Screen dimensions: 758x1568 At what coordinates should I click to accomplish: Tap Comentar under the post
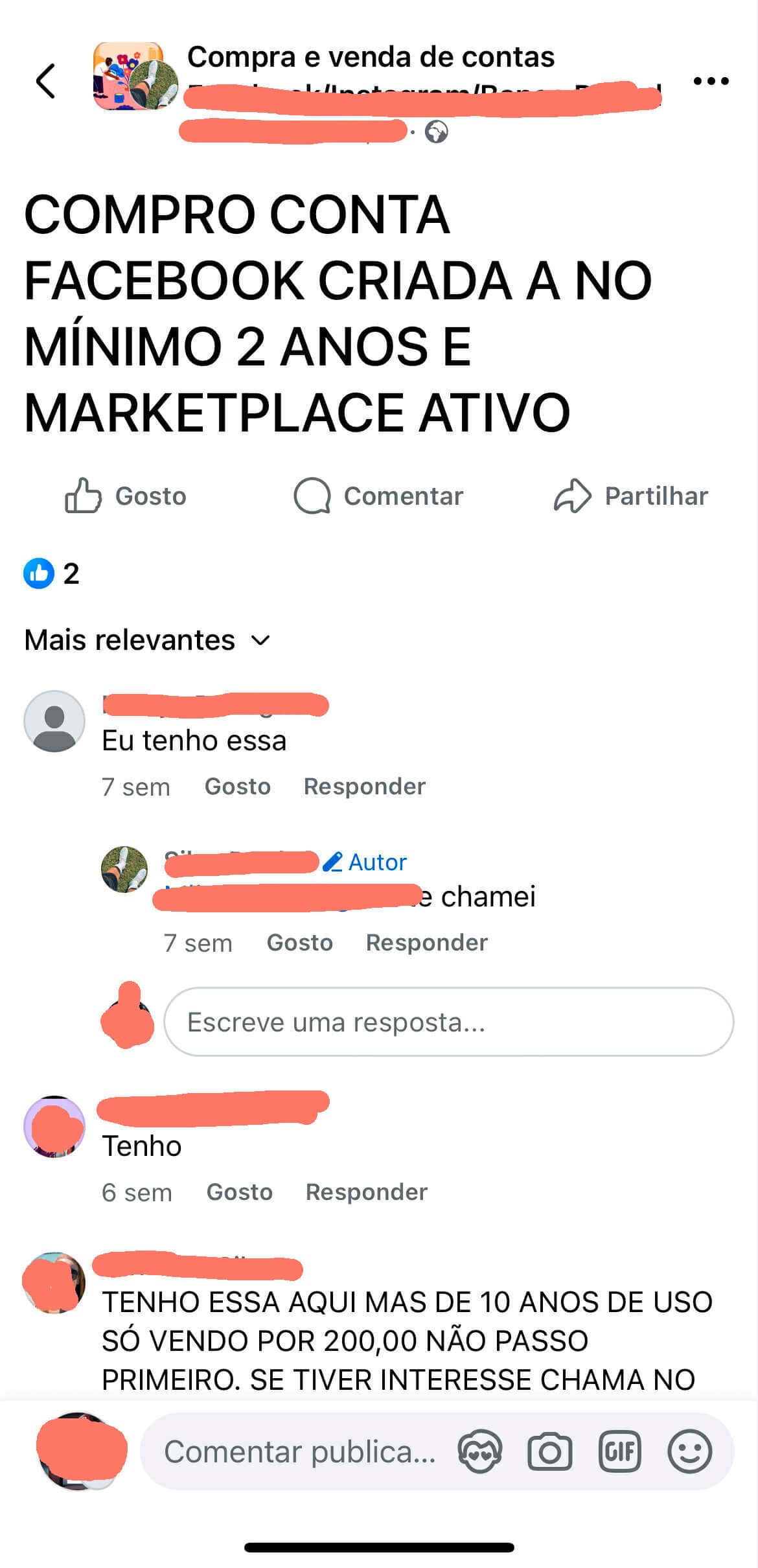click(x=378, y=496)
